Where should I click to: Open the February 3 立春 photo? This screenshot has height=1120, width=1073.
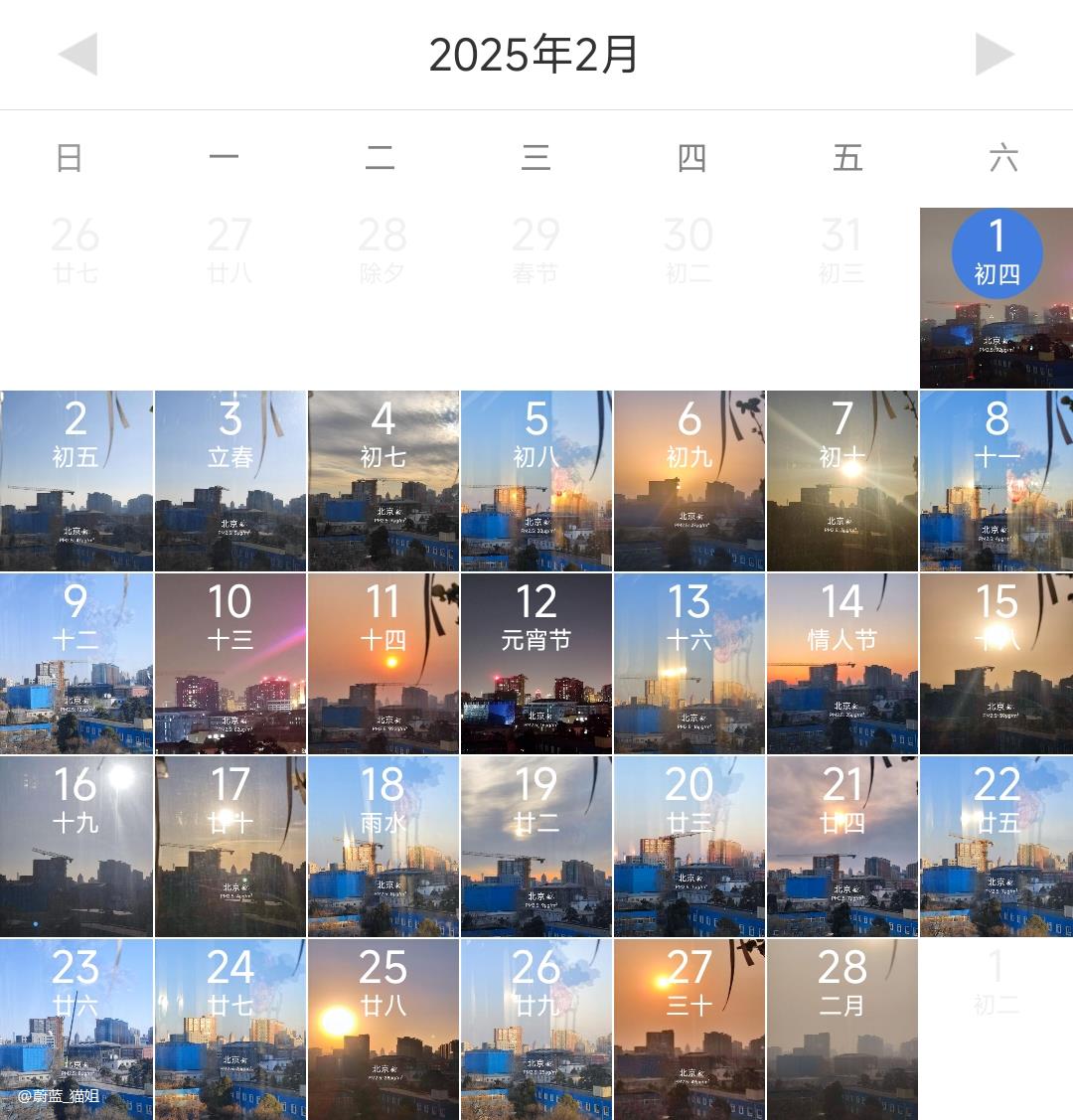pos(230,481)
